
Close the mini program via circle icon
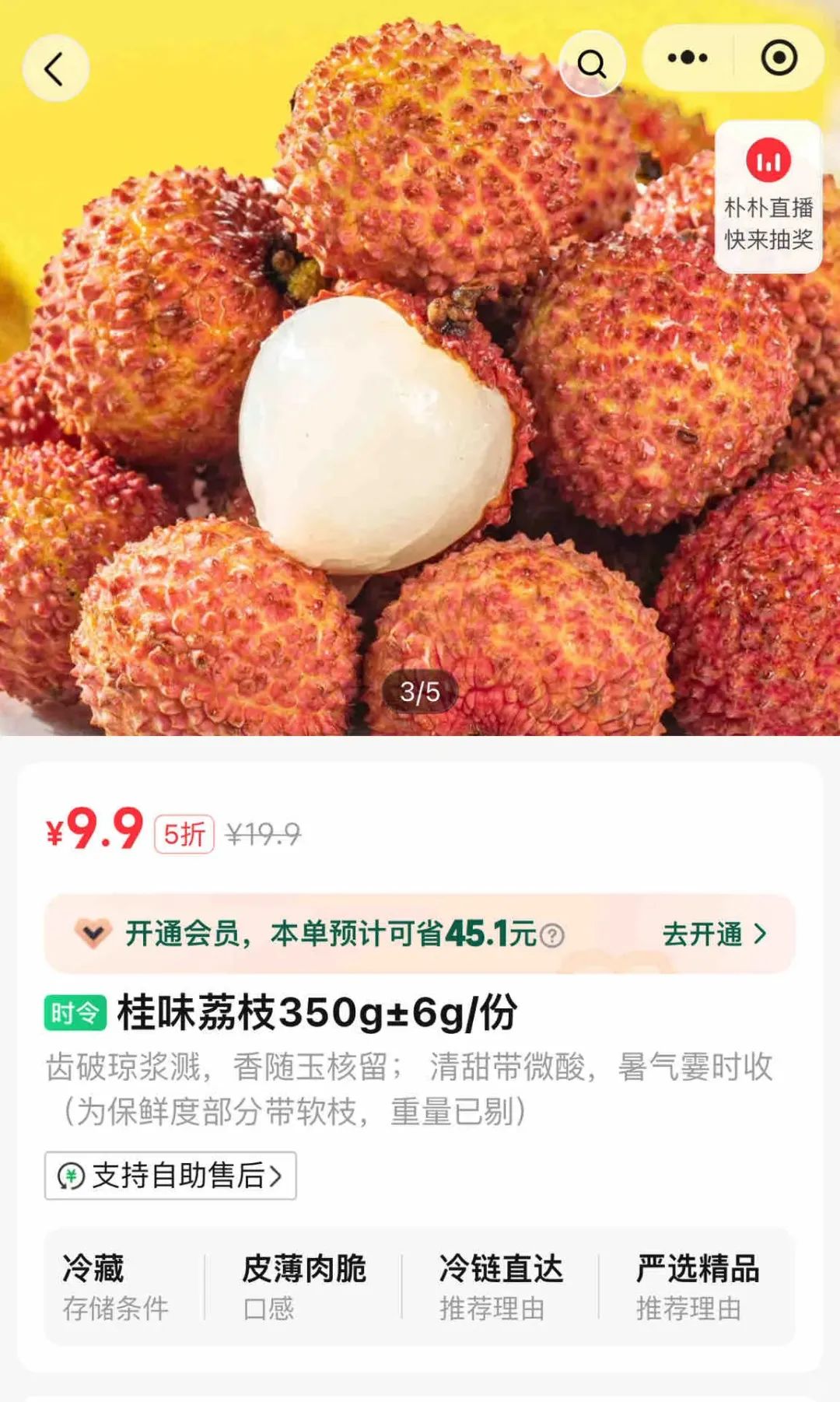pyautogui.click(x=779, y=58)
